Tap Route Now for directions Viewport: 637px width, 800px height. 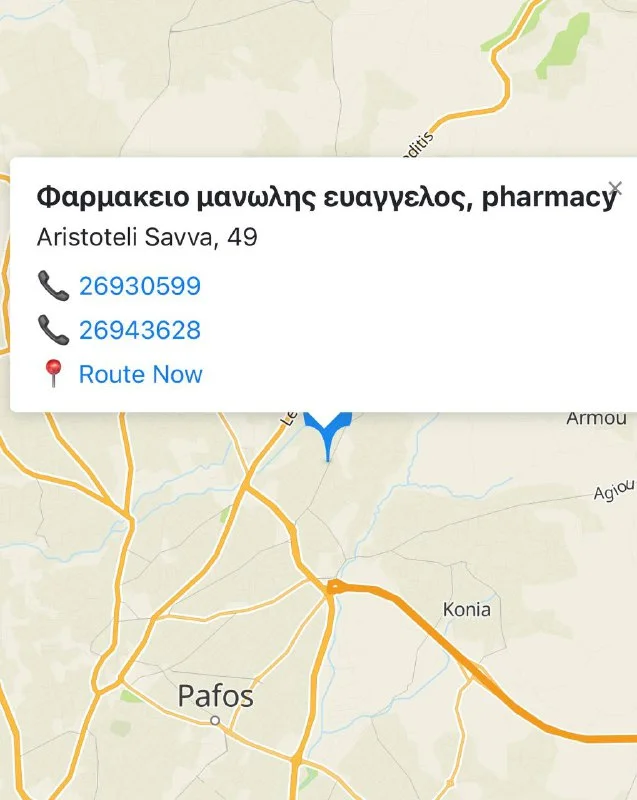point(140,375)
